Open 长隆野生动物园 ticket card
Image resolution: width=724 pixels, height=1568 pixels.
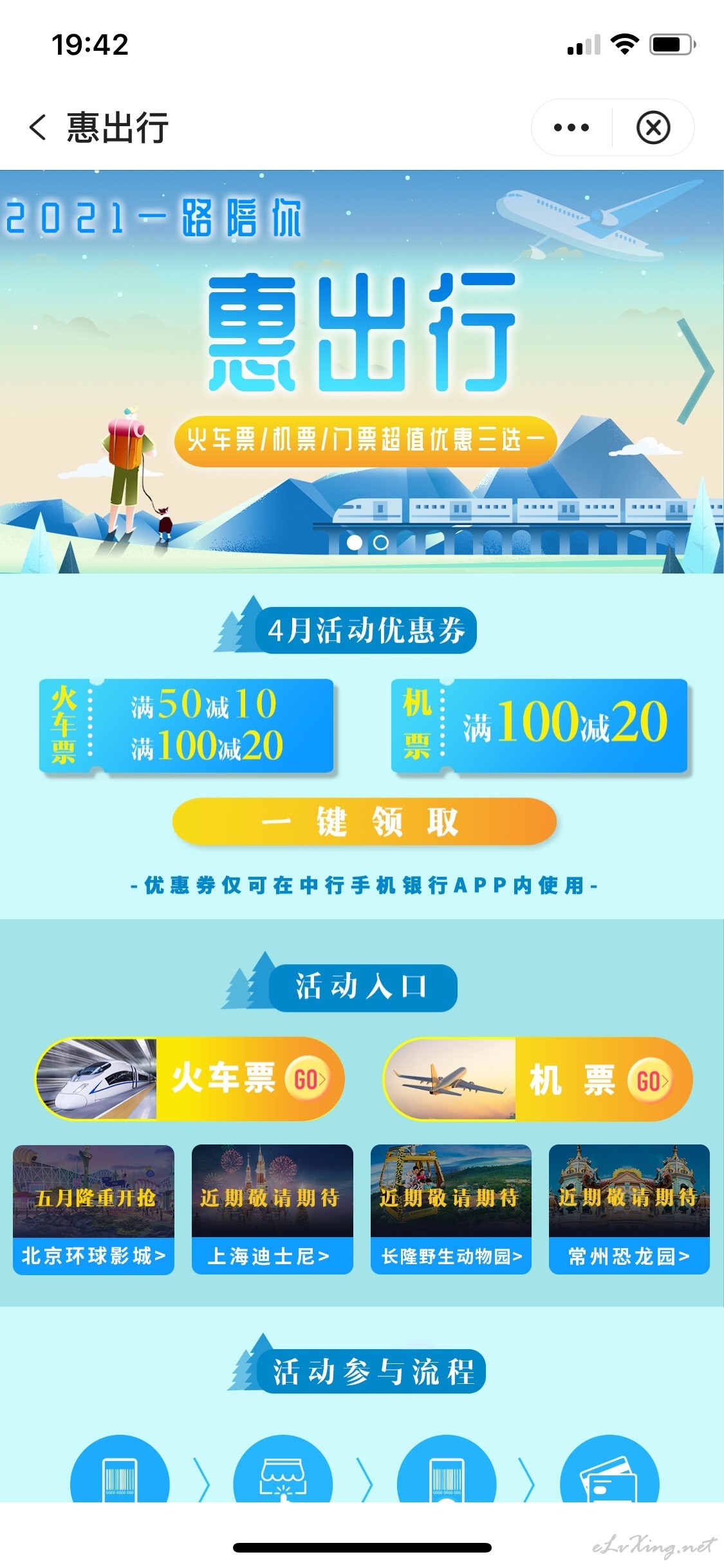[451, 1209]
